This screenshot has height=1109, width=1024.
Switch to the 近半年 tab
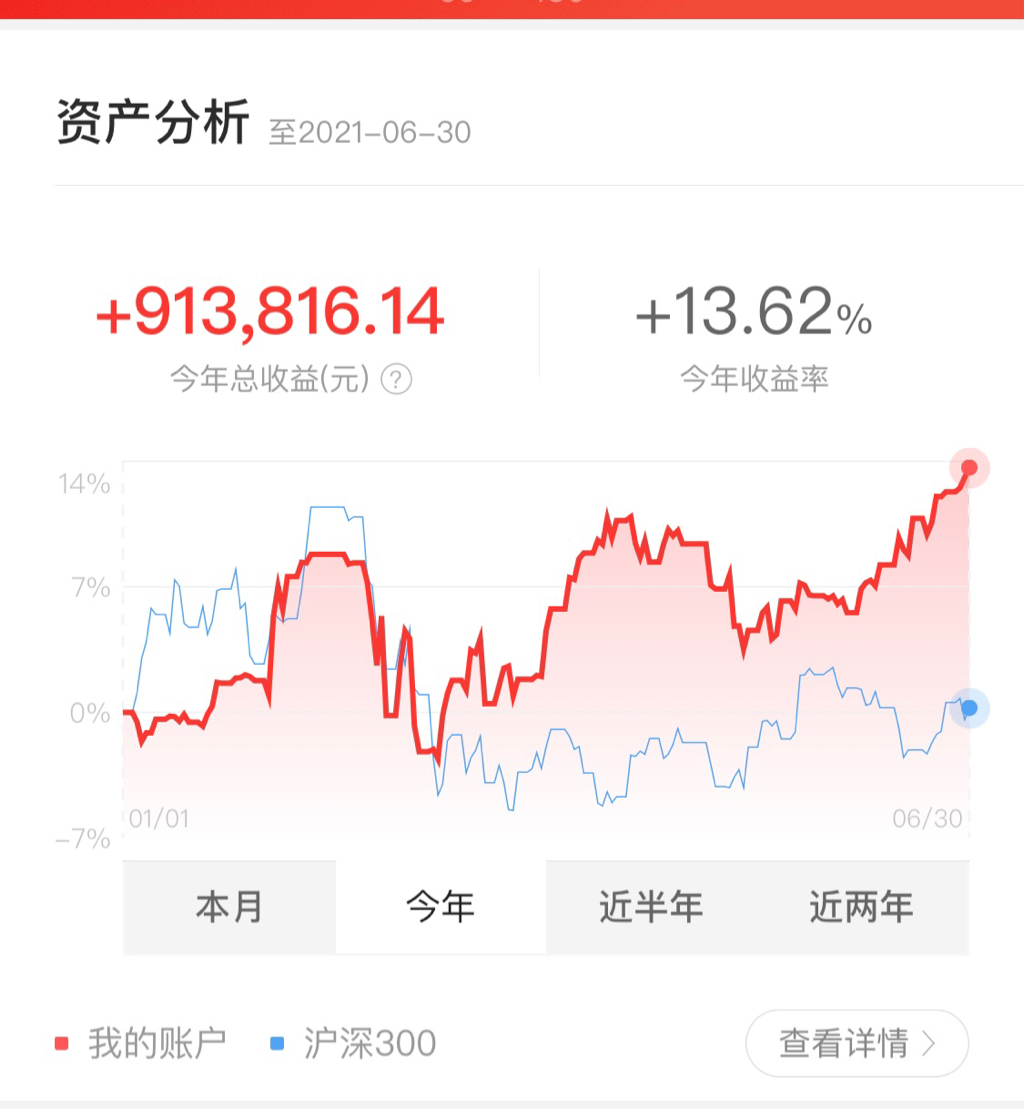coord(651,907)
